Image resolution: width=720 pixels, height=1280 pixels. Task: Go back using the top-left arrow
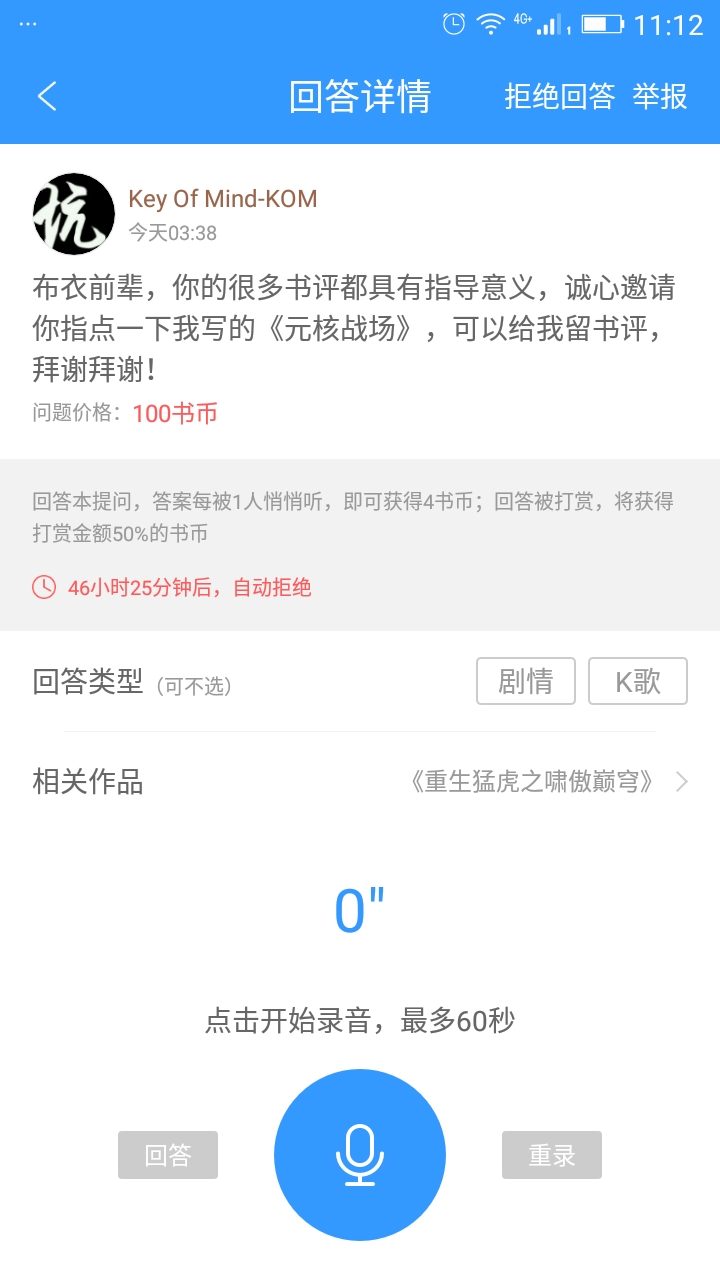(x=47, y=97)
